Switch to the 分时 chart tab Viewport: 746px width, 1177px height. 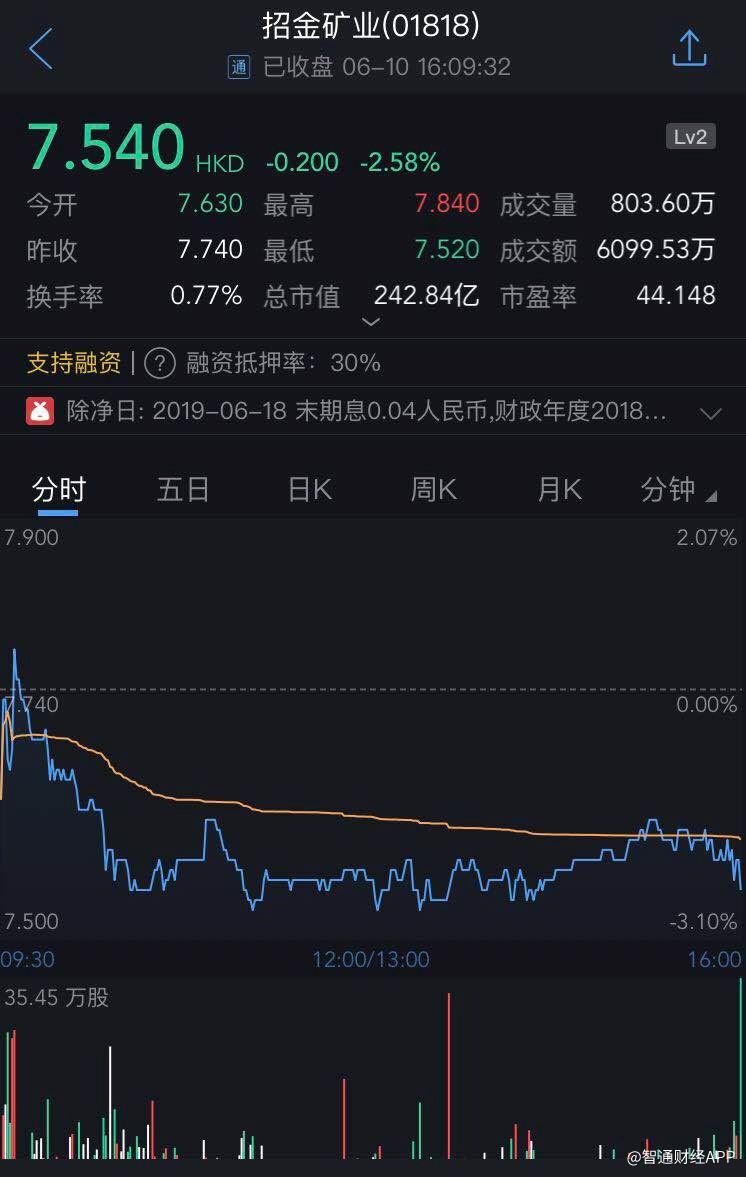point(59,490)
